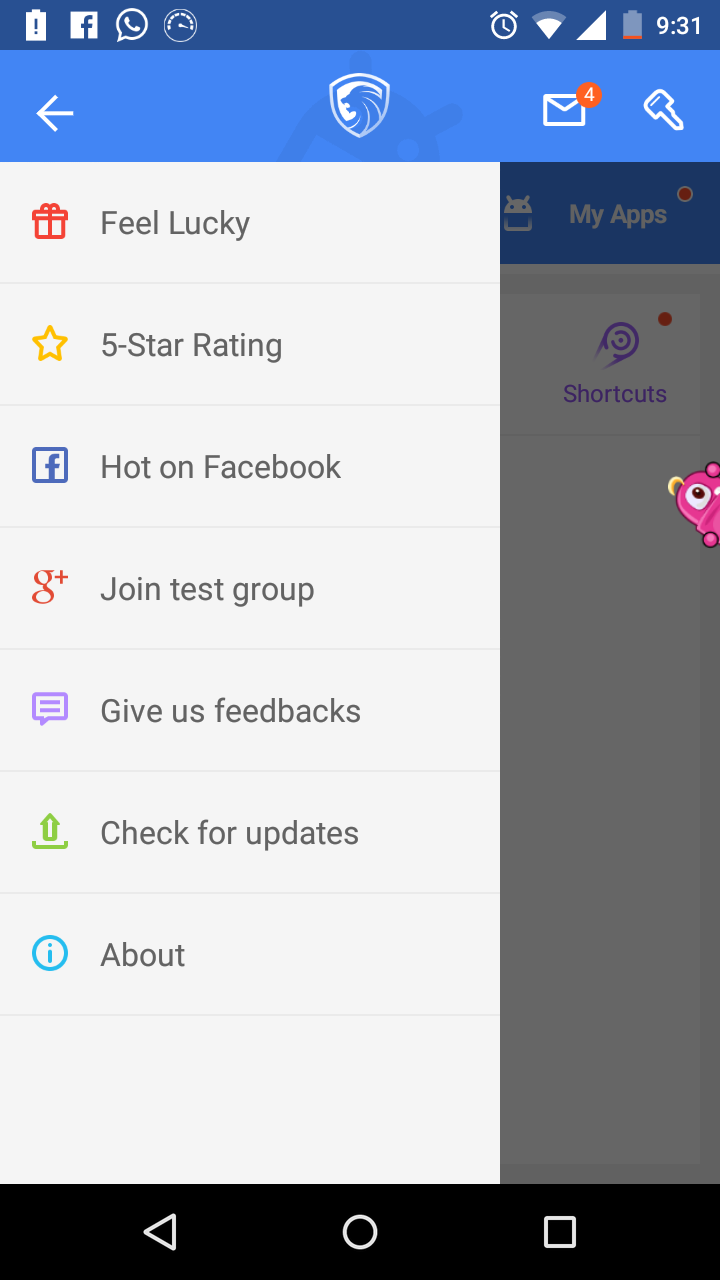Open Give us feedbacks
This screenshot has height=1280, width=720.
[250, 711]
